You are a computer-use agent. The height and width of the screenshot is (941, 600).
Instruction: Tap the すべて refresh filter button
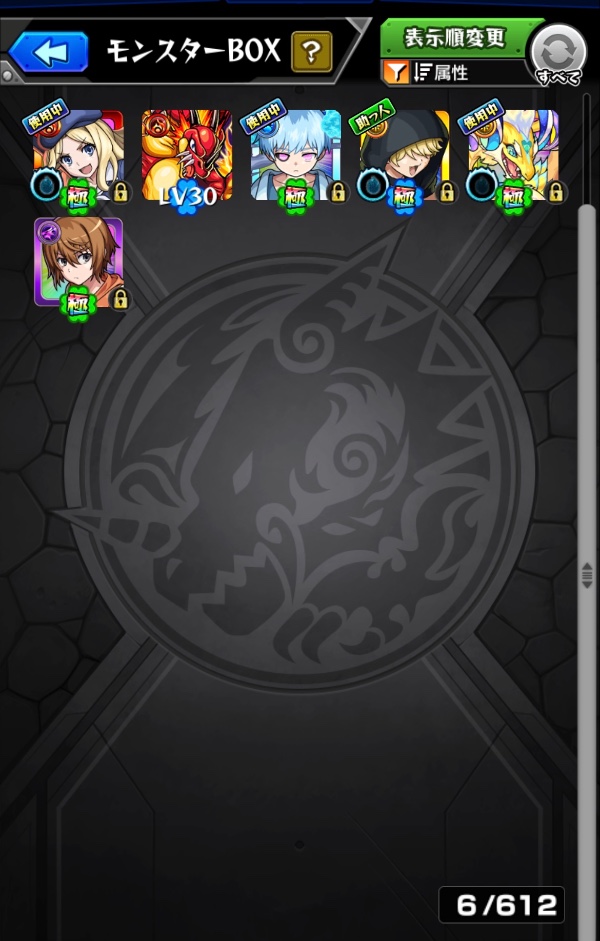(557, 53)
